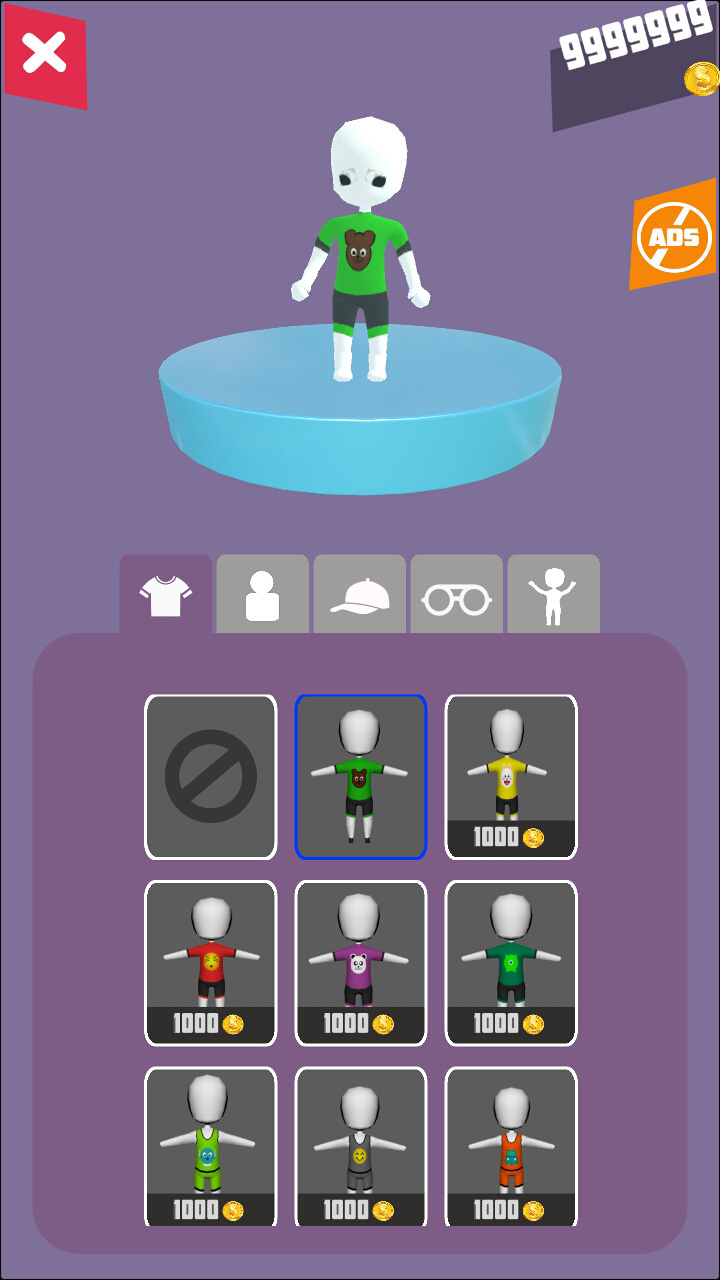Purchase the purple panda shirt outfit
Viewport: 720px width, 1280px height.
(x=361, y=963)
